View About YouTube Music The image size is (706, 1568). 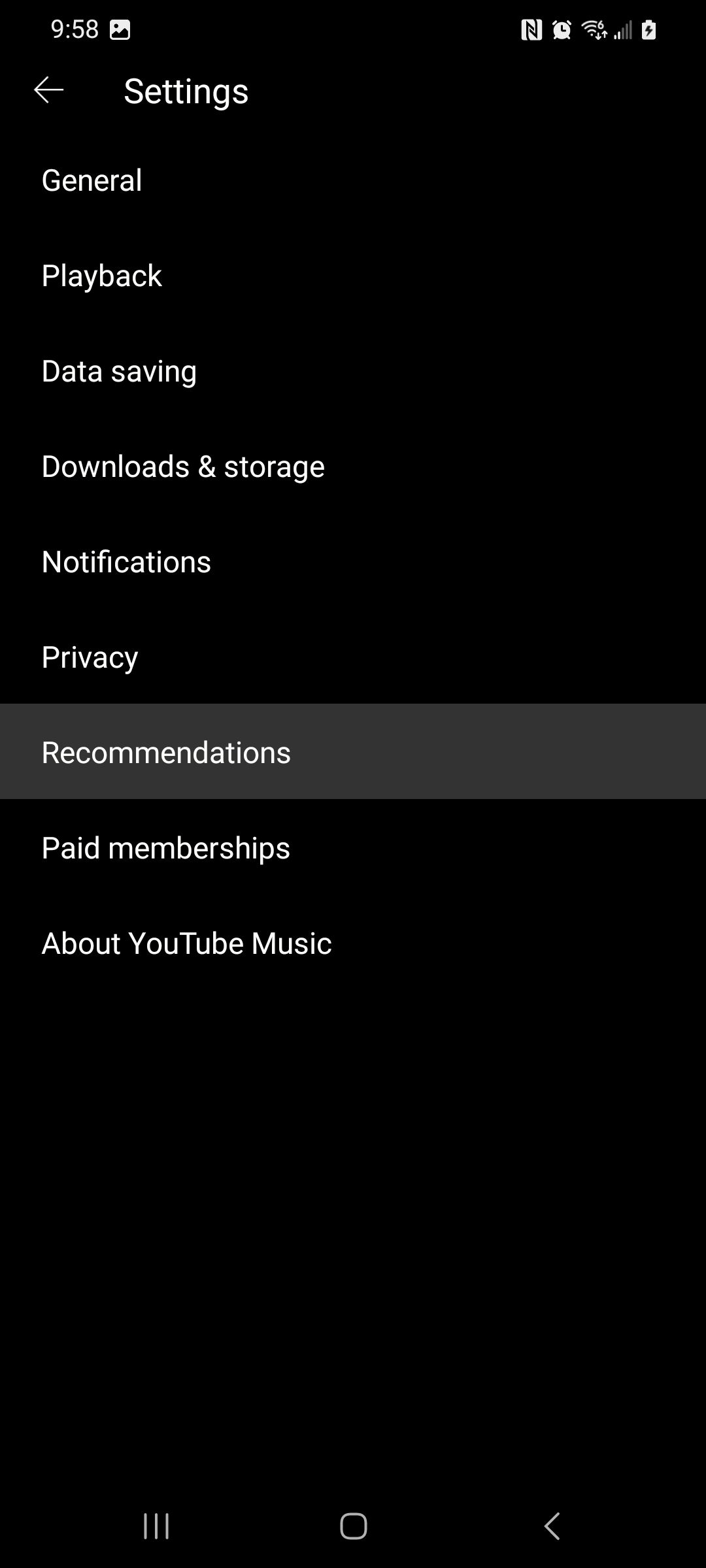click(x=353, y=943)
